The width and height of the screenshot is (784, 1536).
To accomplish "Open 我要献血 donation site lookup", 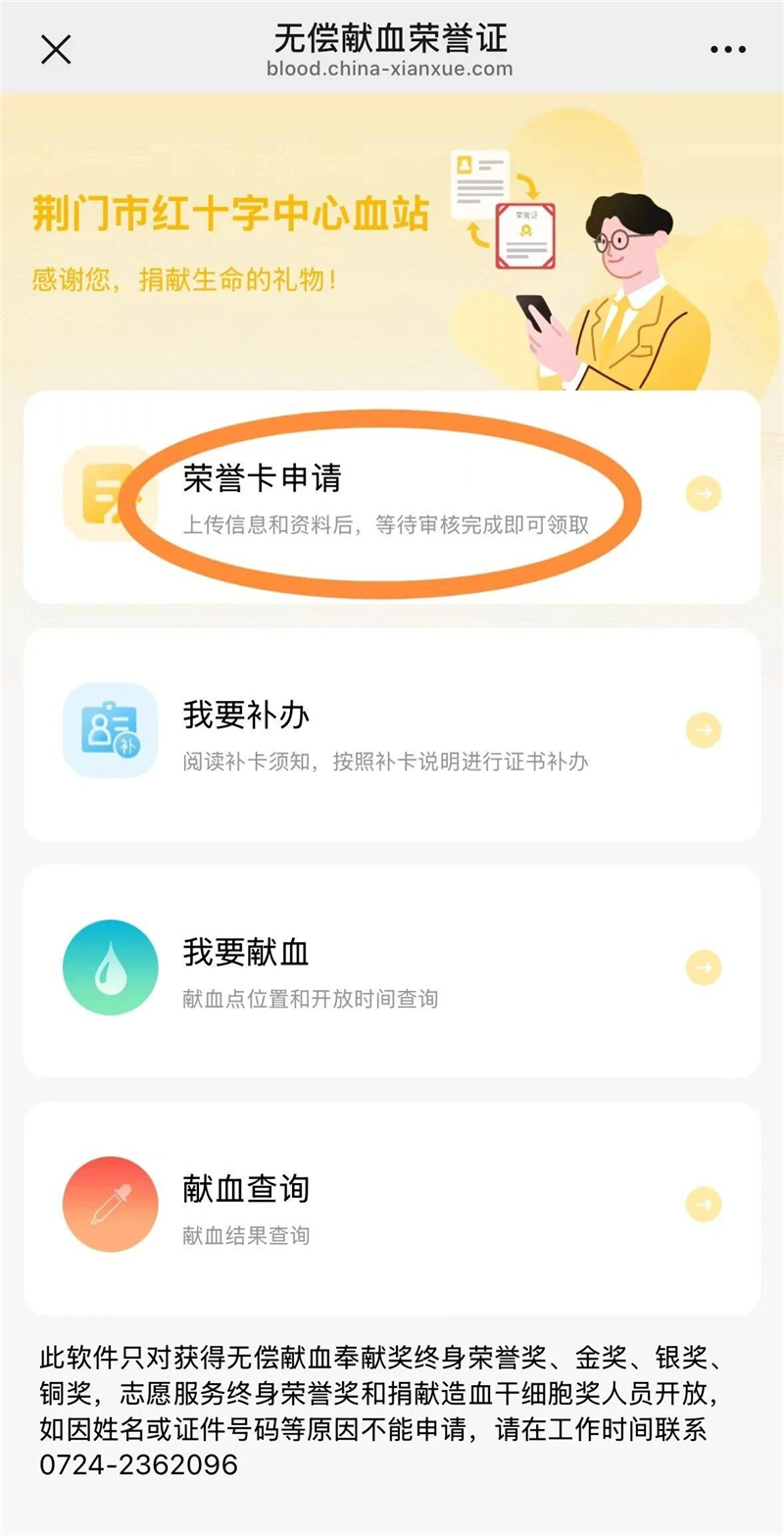I will click(392, 970).
